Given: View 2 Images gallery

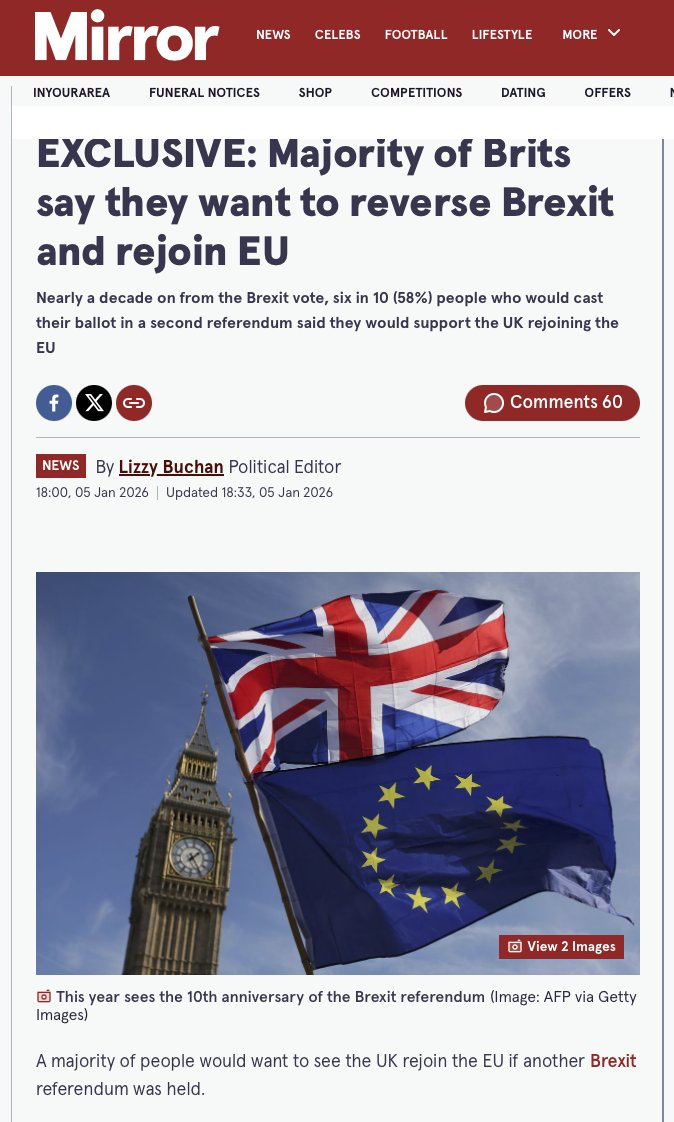Looking at the screenshot, I should coord(561,947).
